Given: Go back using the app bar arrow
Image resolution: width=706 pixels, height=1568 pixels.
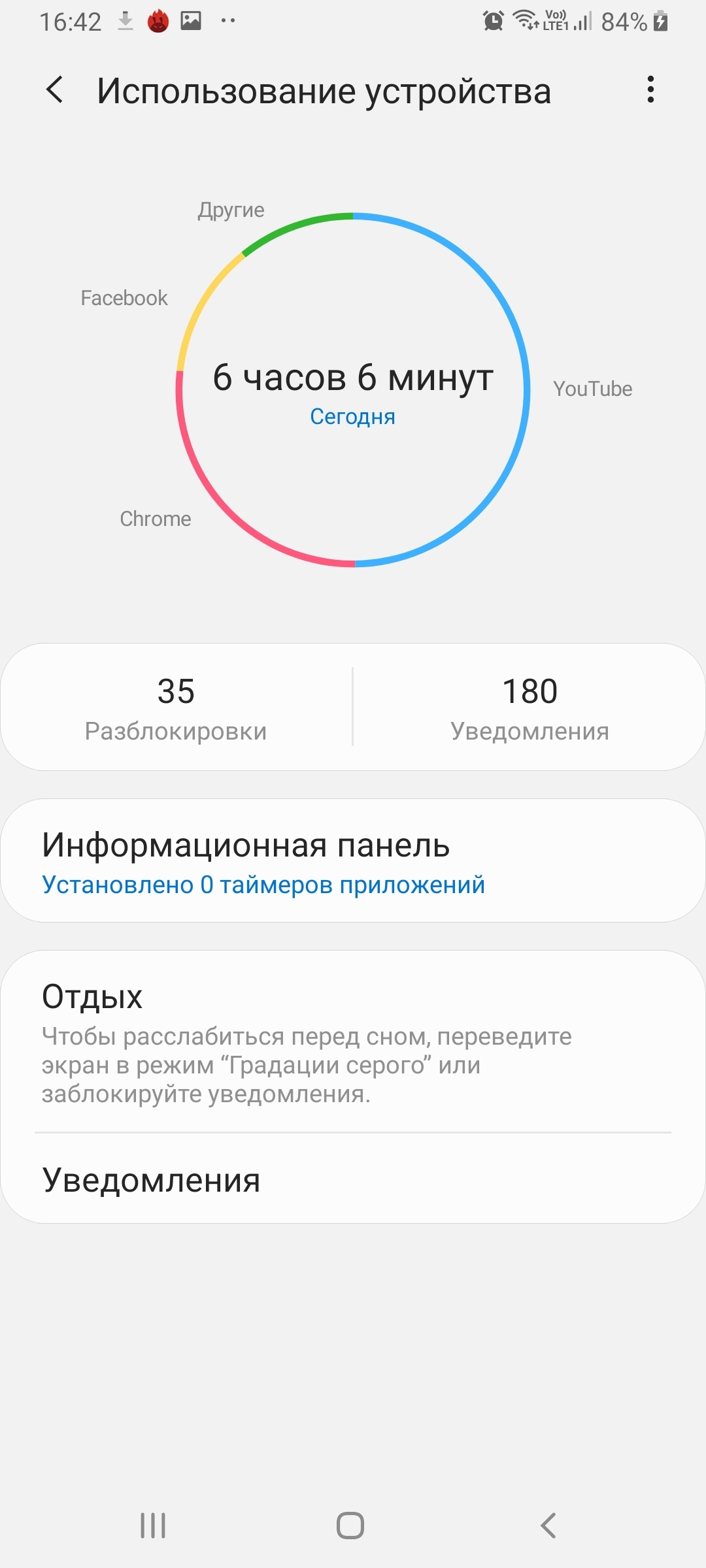Looking at the screenshot, I should [56, 90].
